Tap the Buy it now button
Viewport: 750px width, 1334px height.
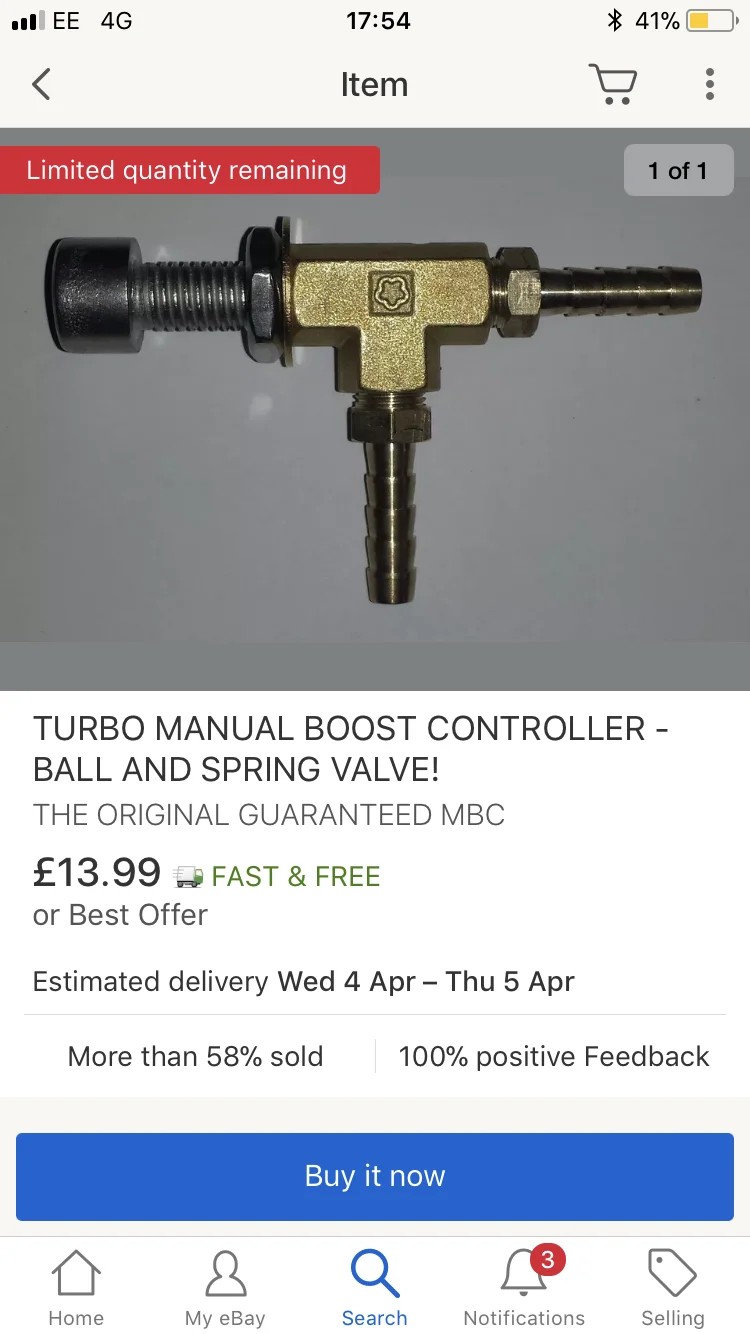coord(375,1176)
